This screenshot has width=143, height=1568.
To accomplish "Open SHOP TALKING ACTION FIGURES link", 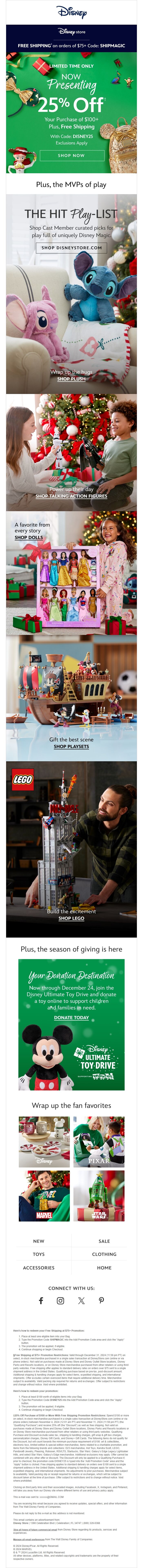I will (x=71, y=496).
